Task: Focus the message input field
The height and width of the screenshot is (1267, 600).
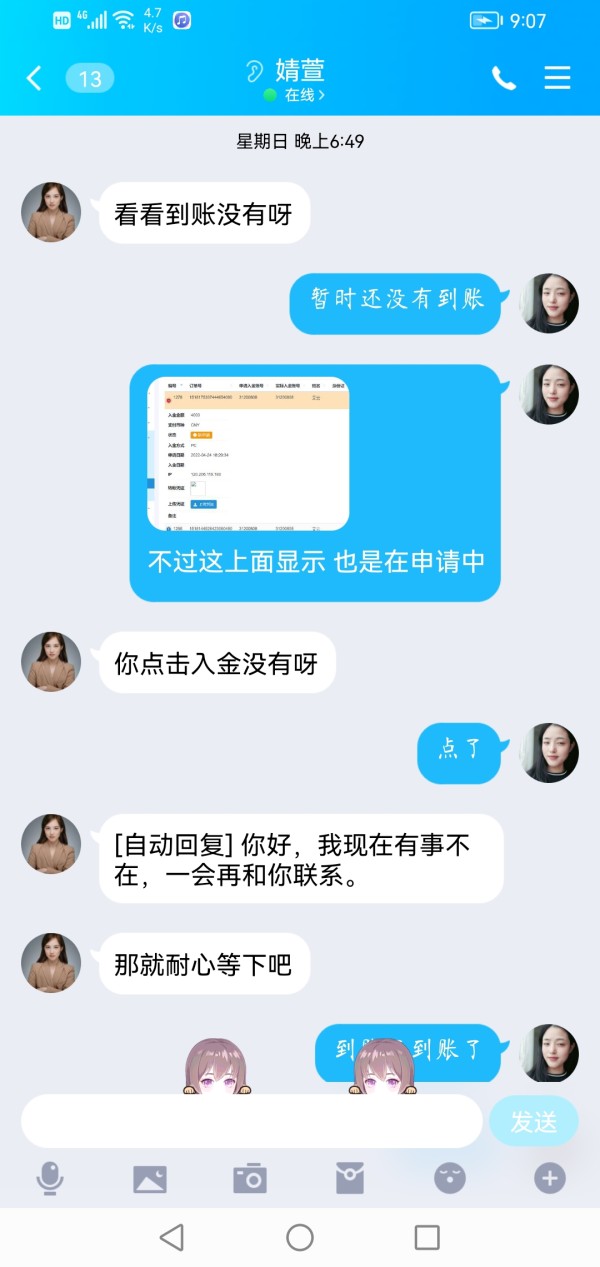Action: (x=252, y=1121)
